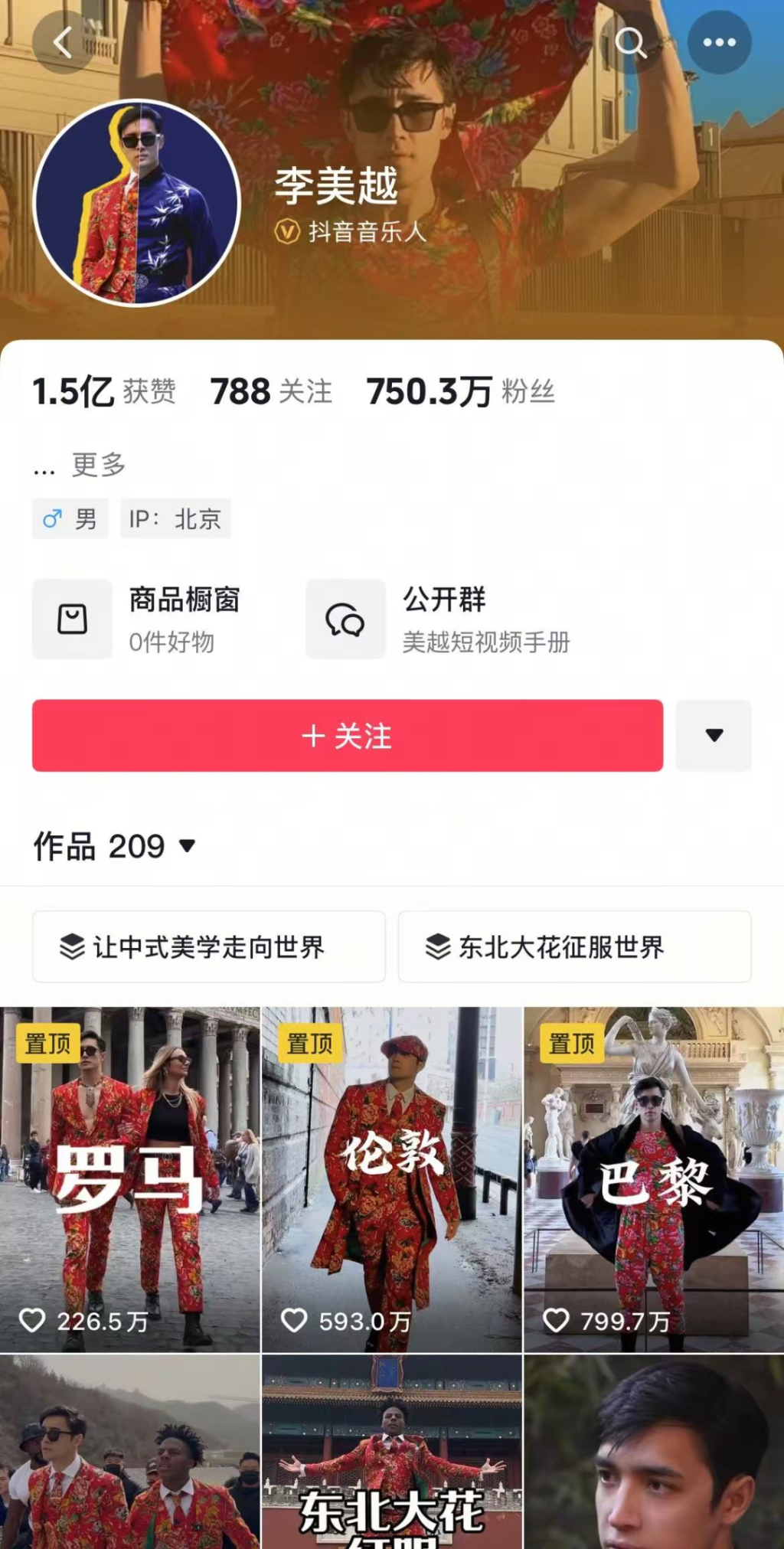
Task: Play the pinned 巴黎 video
Action: pyautogui.click(x=654, y=1179)
